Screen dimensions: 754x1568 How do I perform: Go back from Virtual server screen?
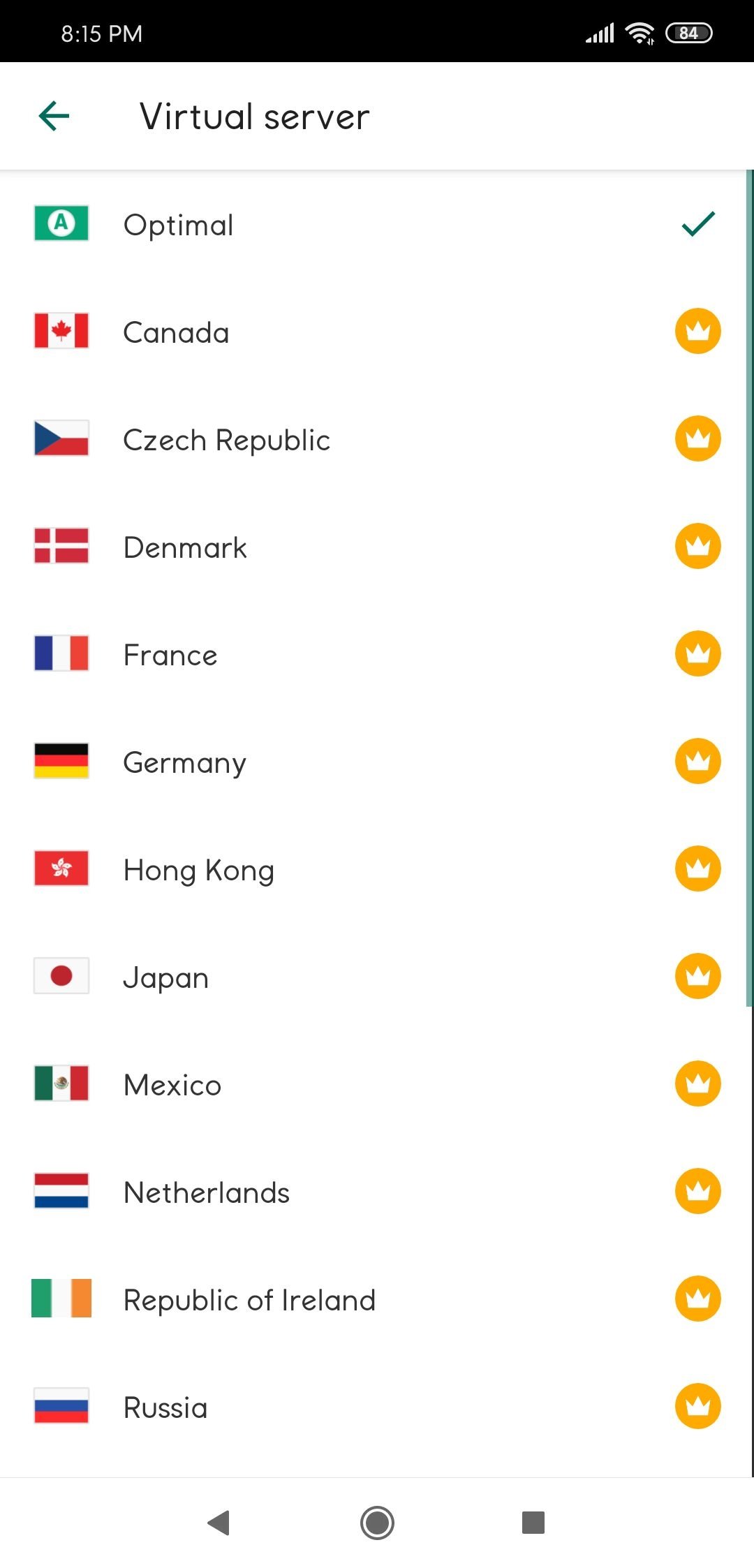coord(54,116)
